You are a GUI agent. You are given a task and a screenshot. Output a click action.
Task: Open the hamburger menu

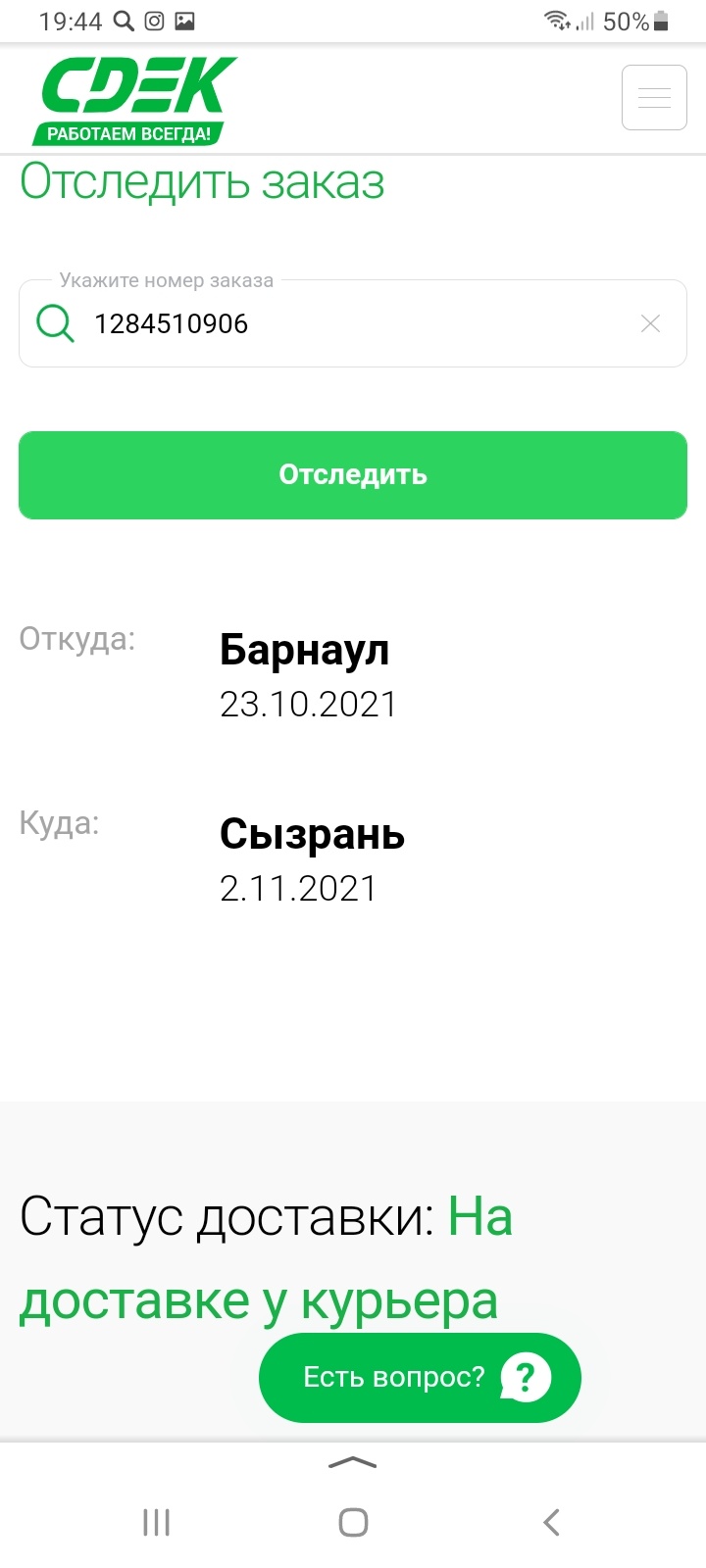654,97
